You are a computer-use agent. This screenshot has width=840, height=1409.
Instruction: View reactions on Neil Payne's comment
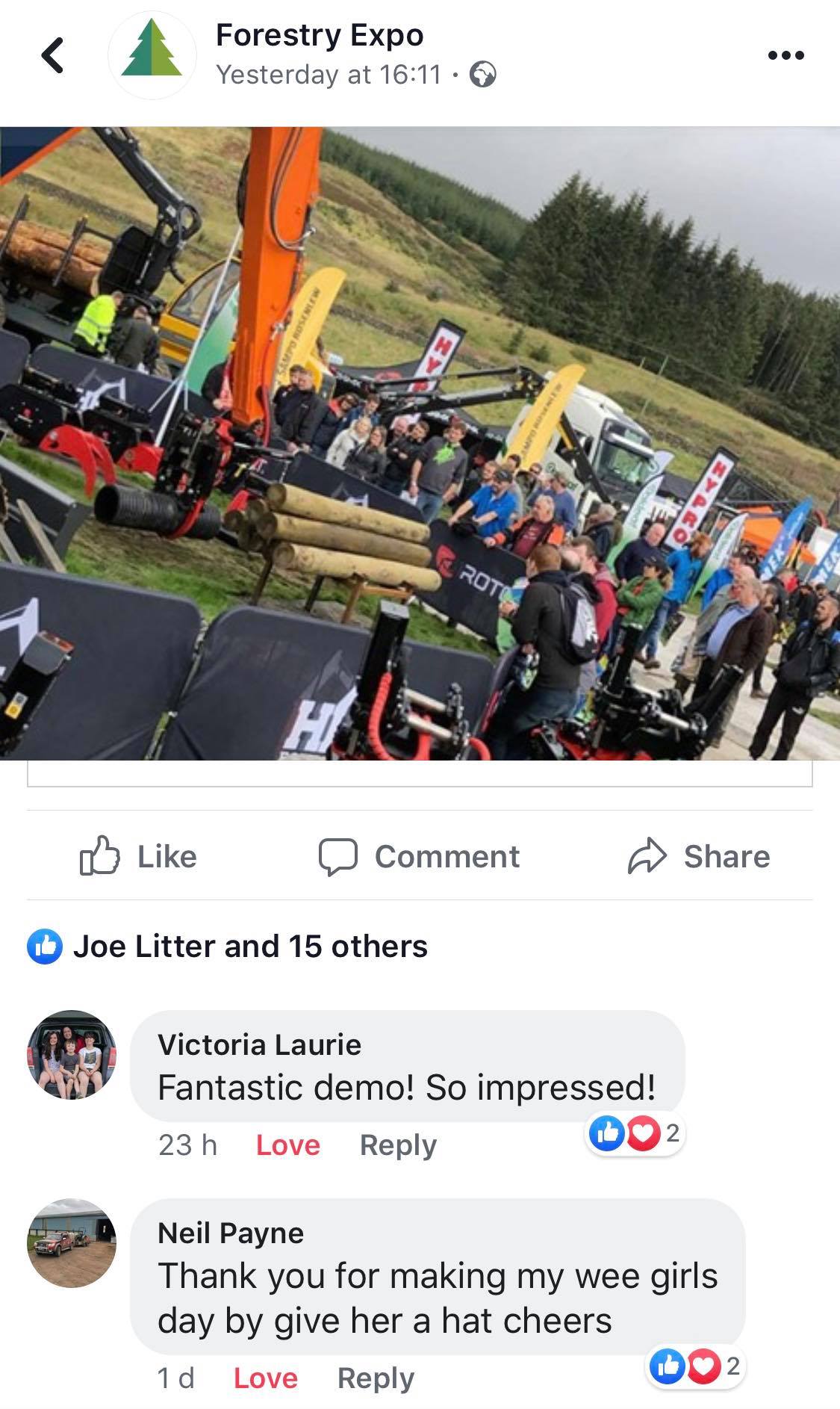click(695, 1366)
